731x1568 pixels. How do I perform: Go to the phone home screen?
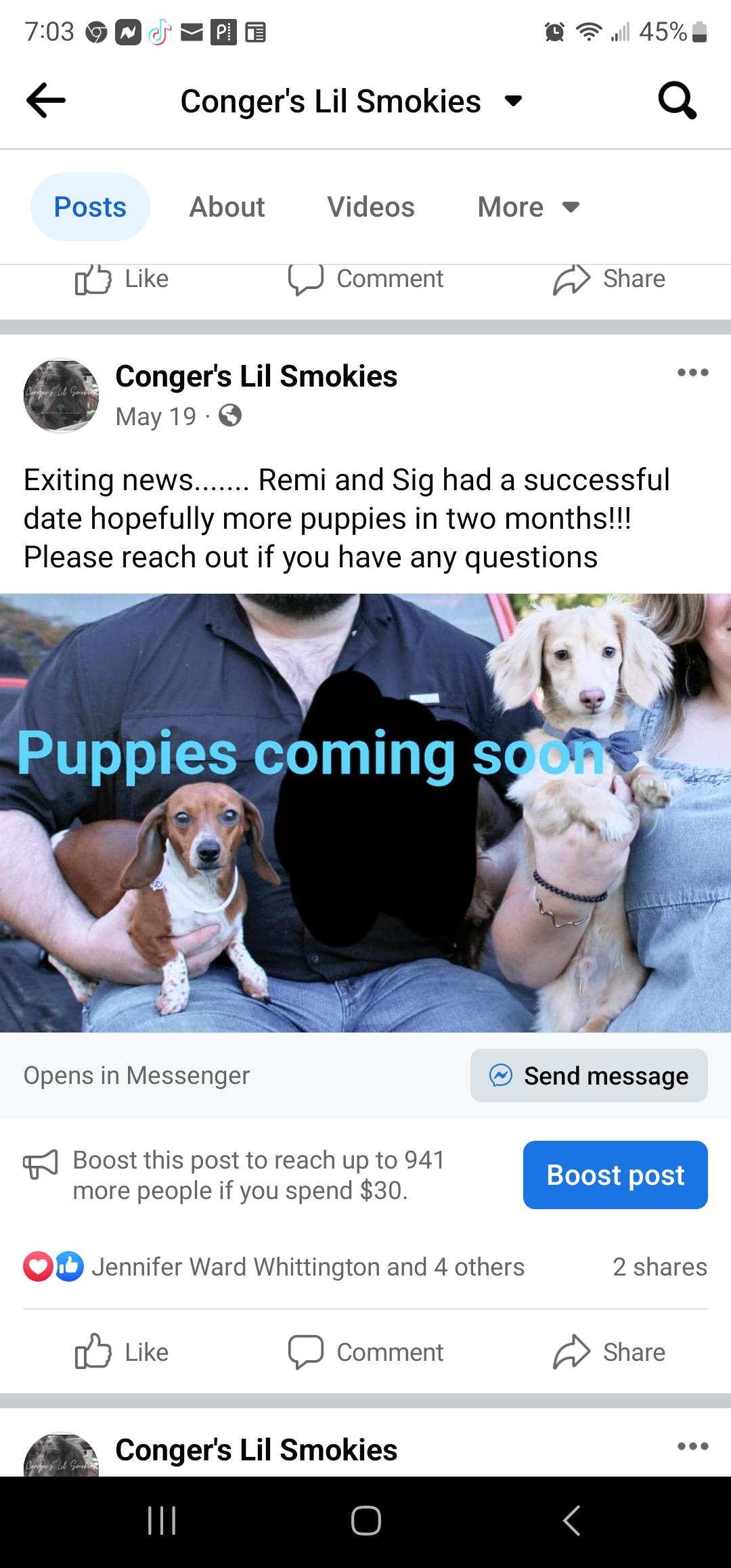(x=365, y=1521)
